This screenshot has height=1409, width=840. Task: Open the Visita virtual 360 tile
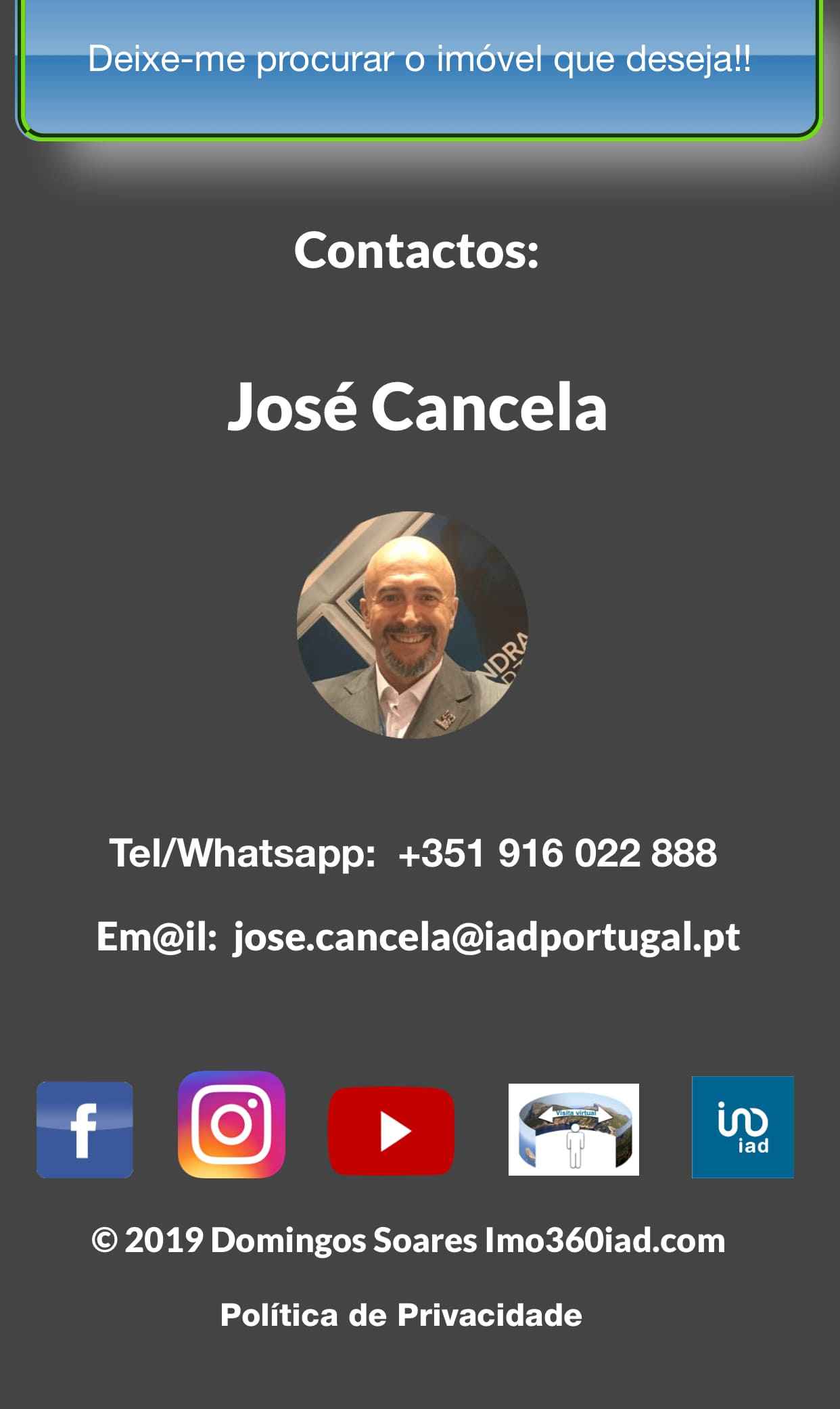(x=574, y=1130)
